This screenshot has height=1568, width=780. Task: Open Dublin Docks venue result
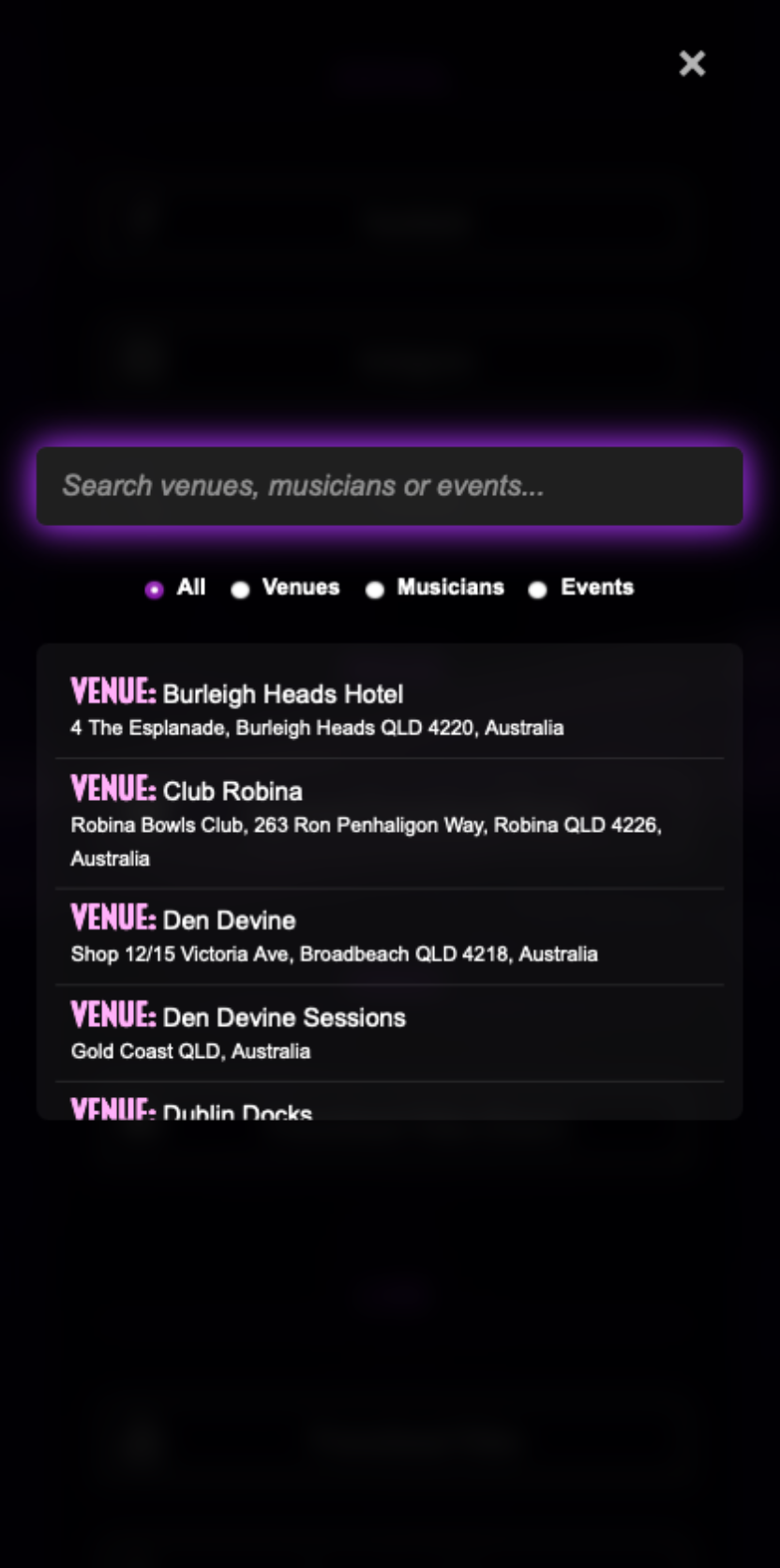(237, 1110)
